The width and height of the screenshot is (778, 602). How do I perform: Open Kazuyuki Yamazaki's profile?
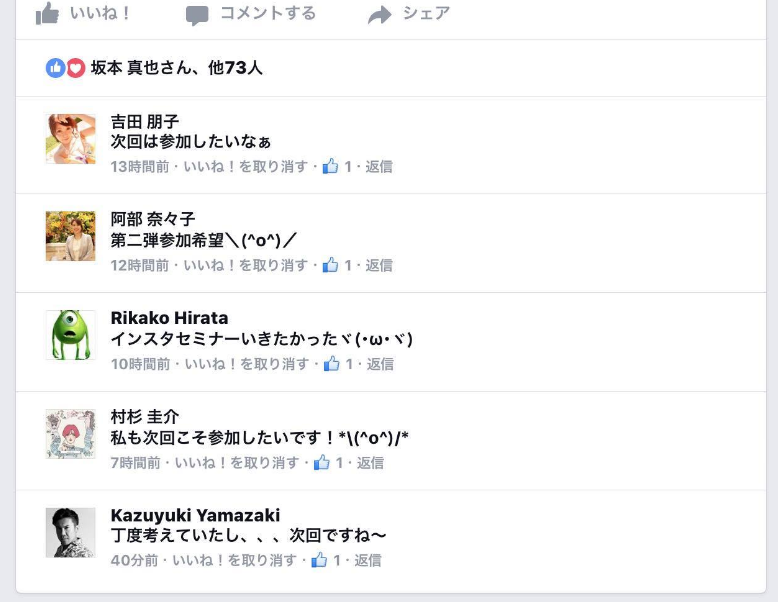[x=195, y=516]
